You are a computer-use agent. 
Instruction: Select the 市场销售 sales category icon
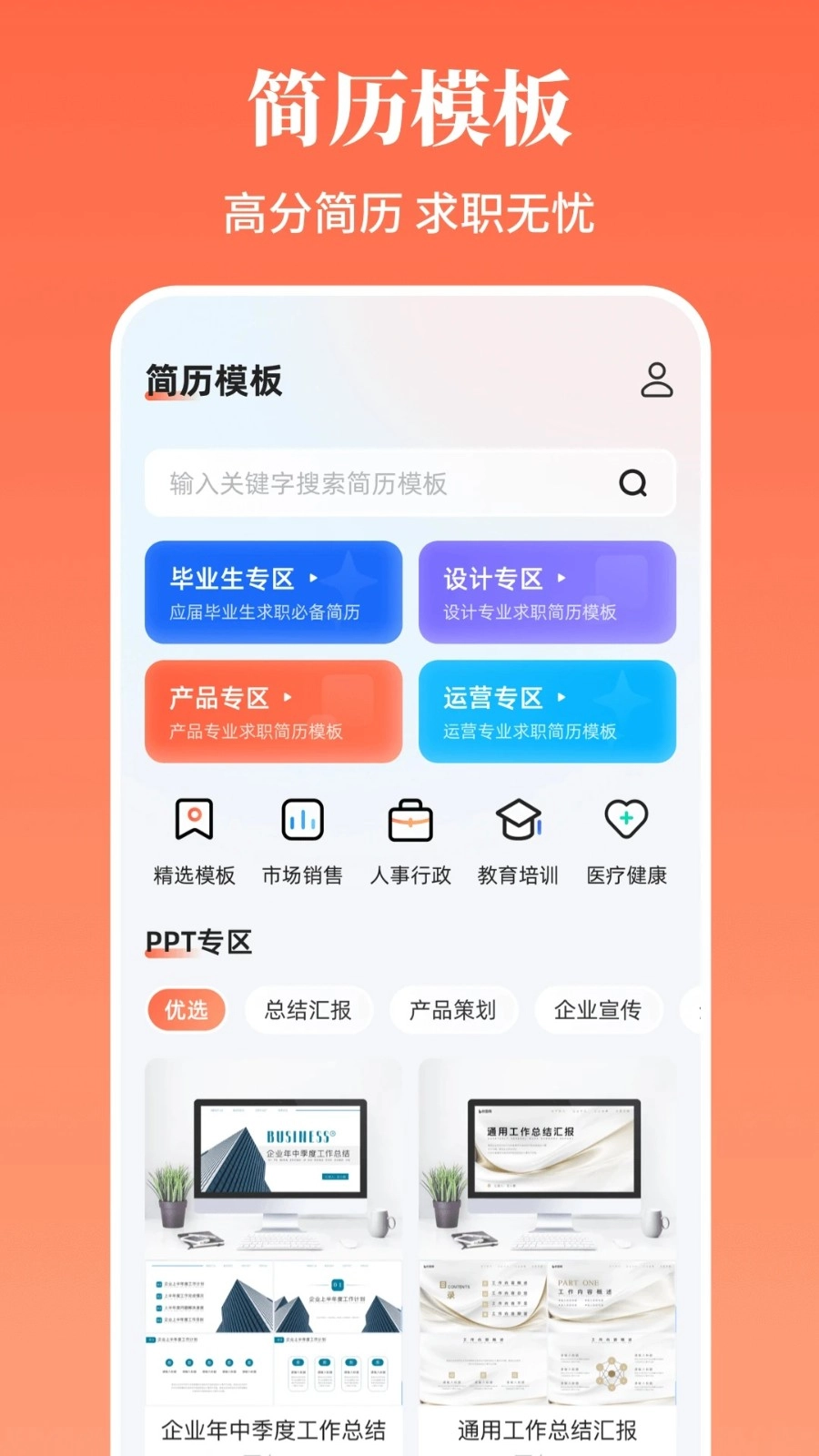pyautogui.click(x=302, y=837)
